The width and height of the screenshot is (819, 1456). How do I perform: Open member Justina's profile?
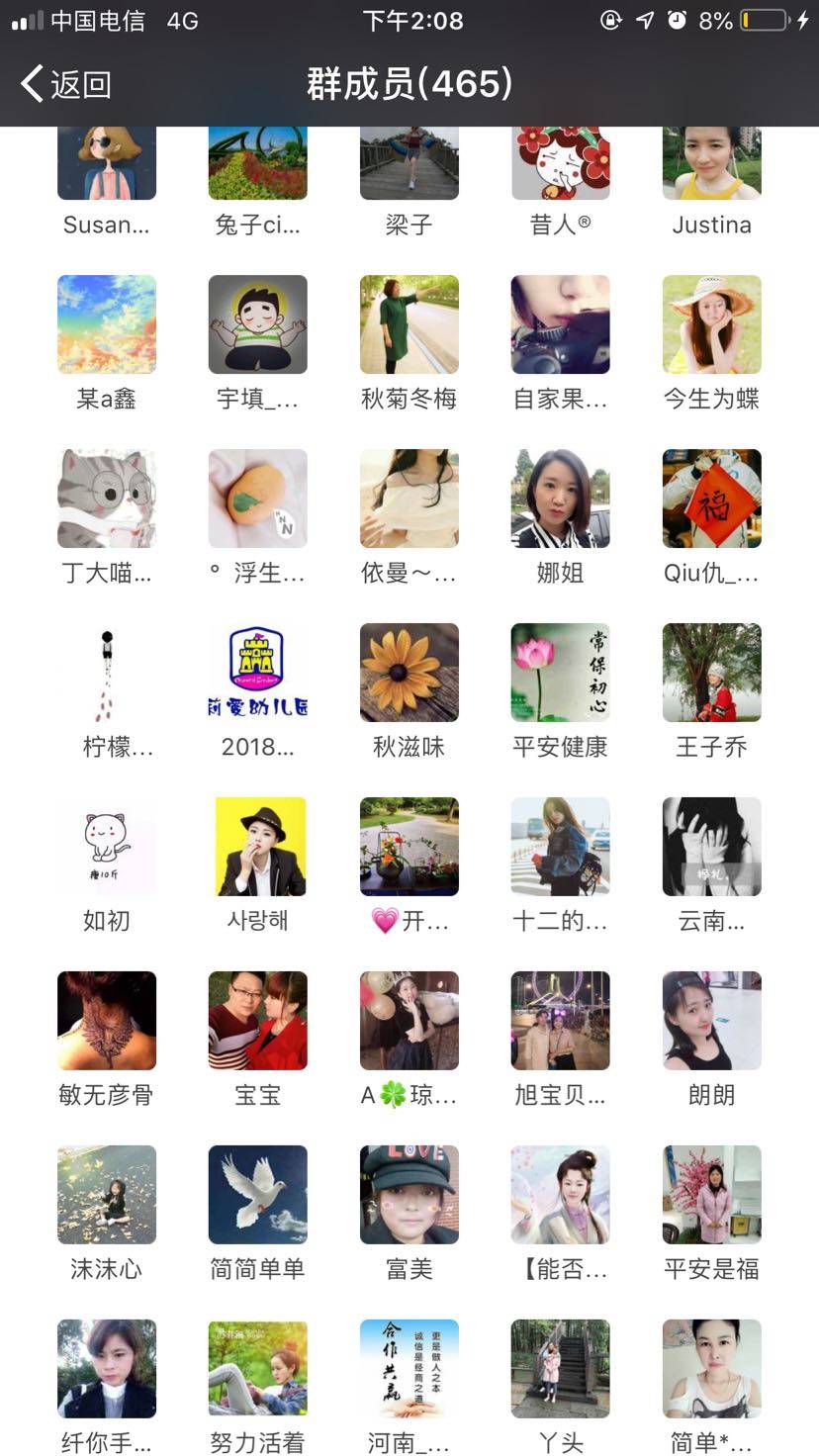(711, 164)
